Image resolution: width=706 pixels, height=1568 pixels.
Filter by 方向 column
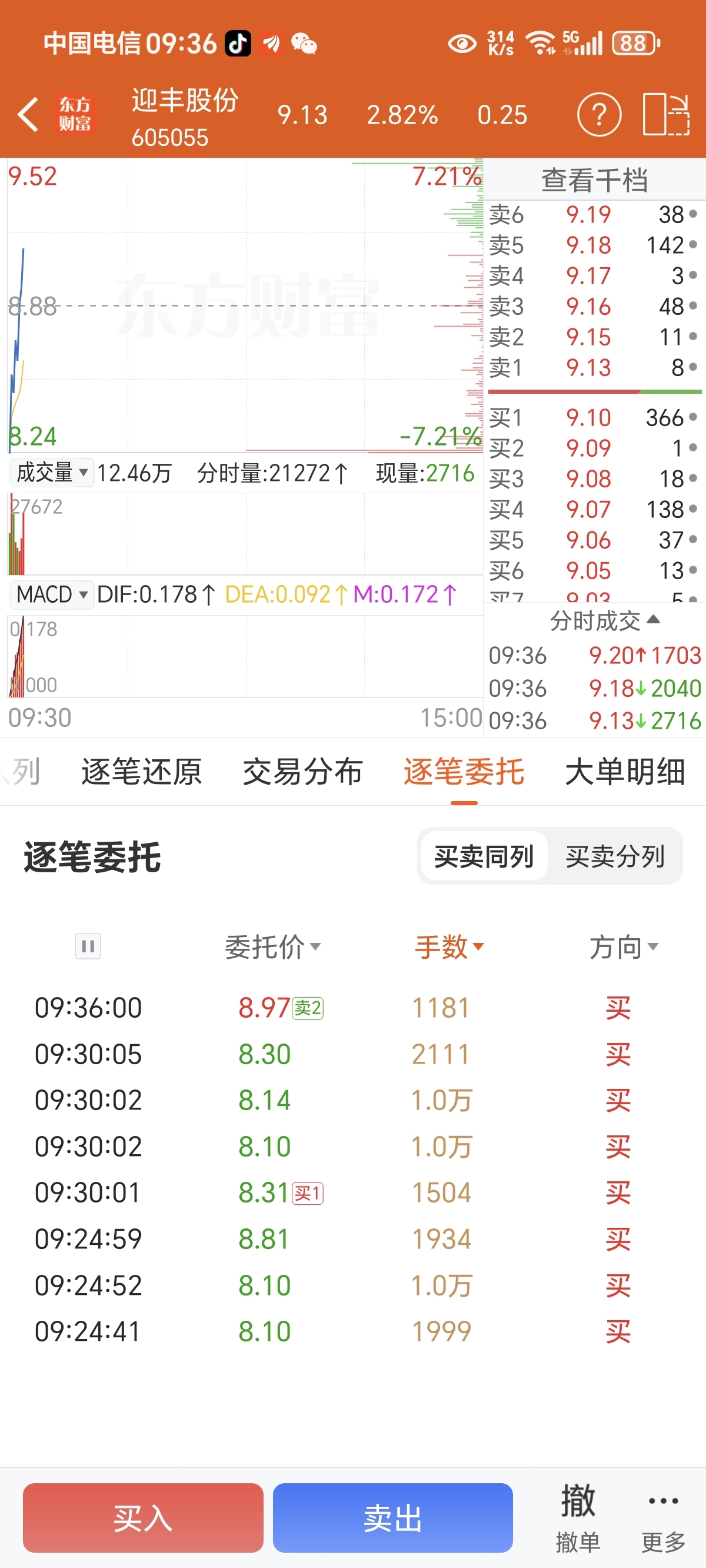[x=624, y=946]
